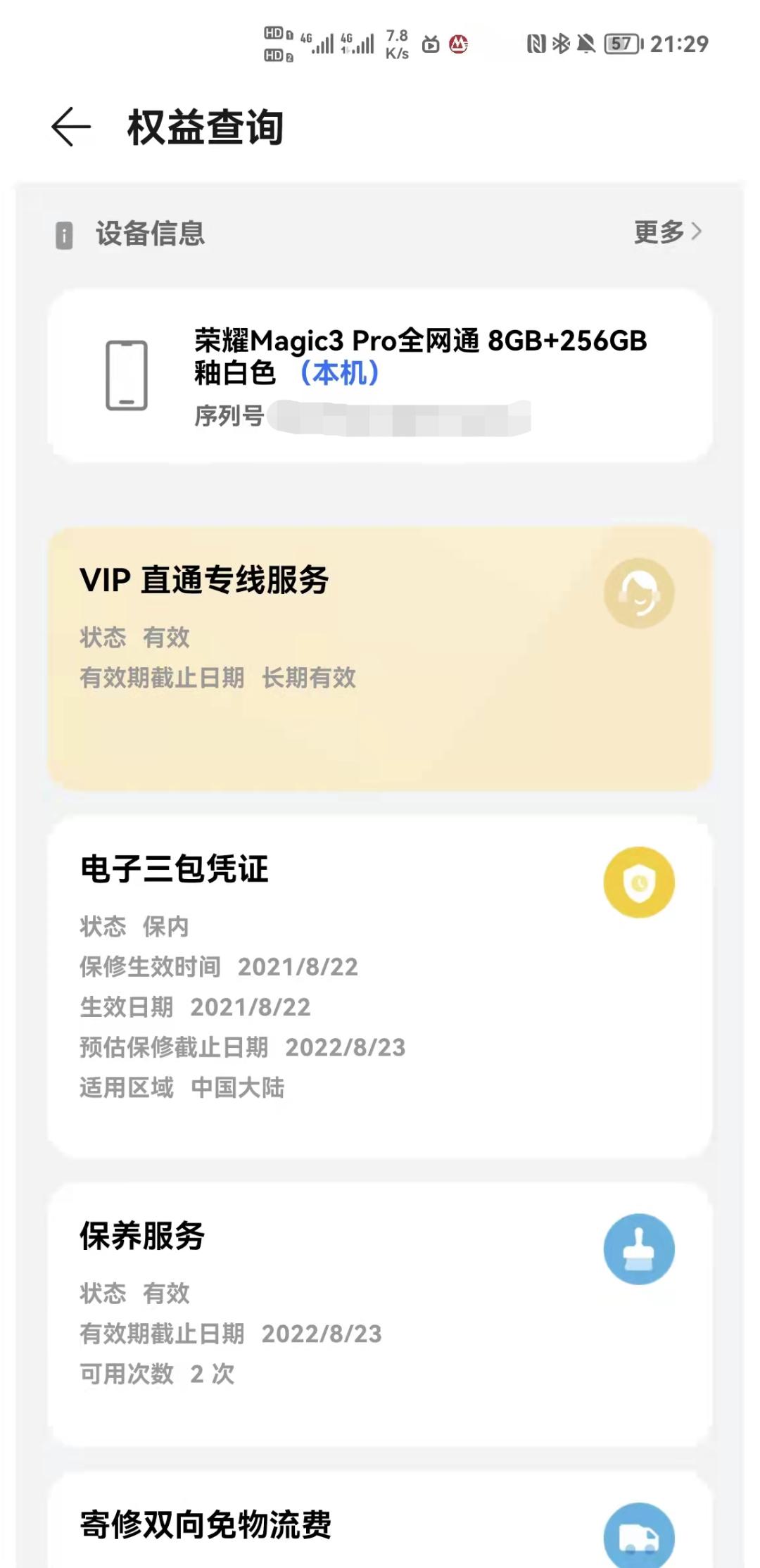Image resolution: width=760 pixels, height=1568 pixels.
Task: Tap the arrow next to 更多
Action: coord(695,233)
